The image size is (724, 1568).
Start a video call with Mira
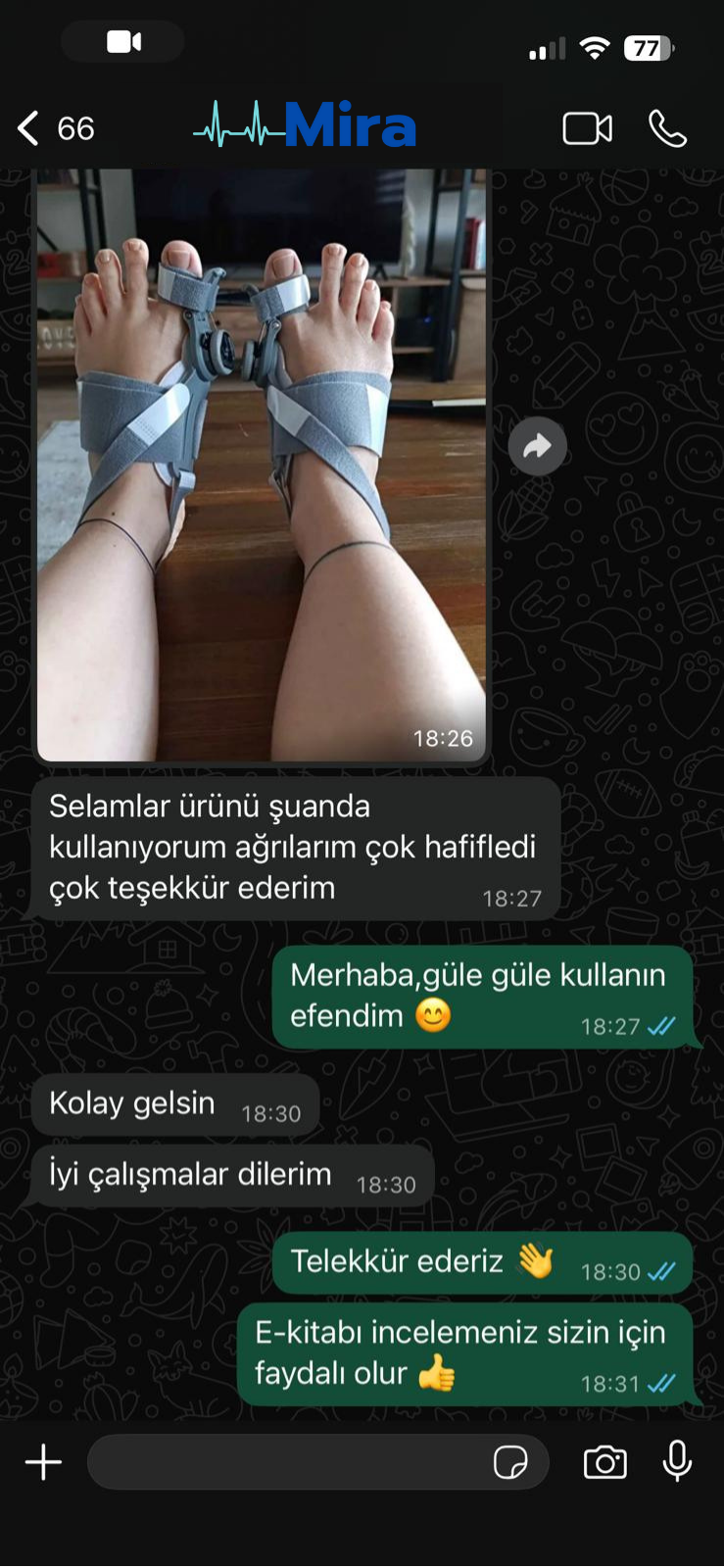point(587,128)
